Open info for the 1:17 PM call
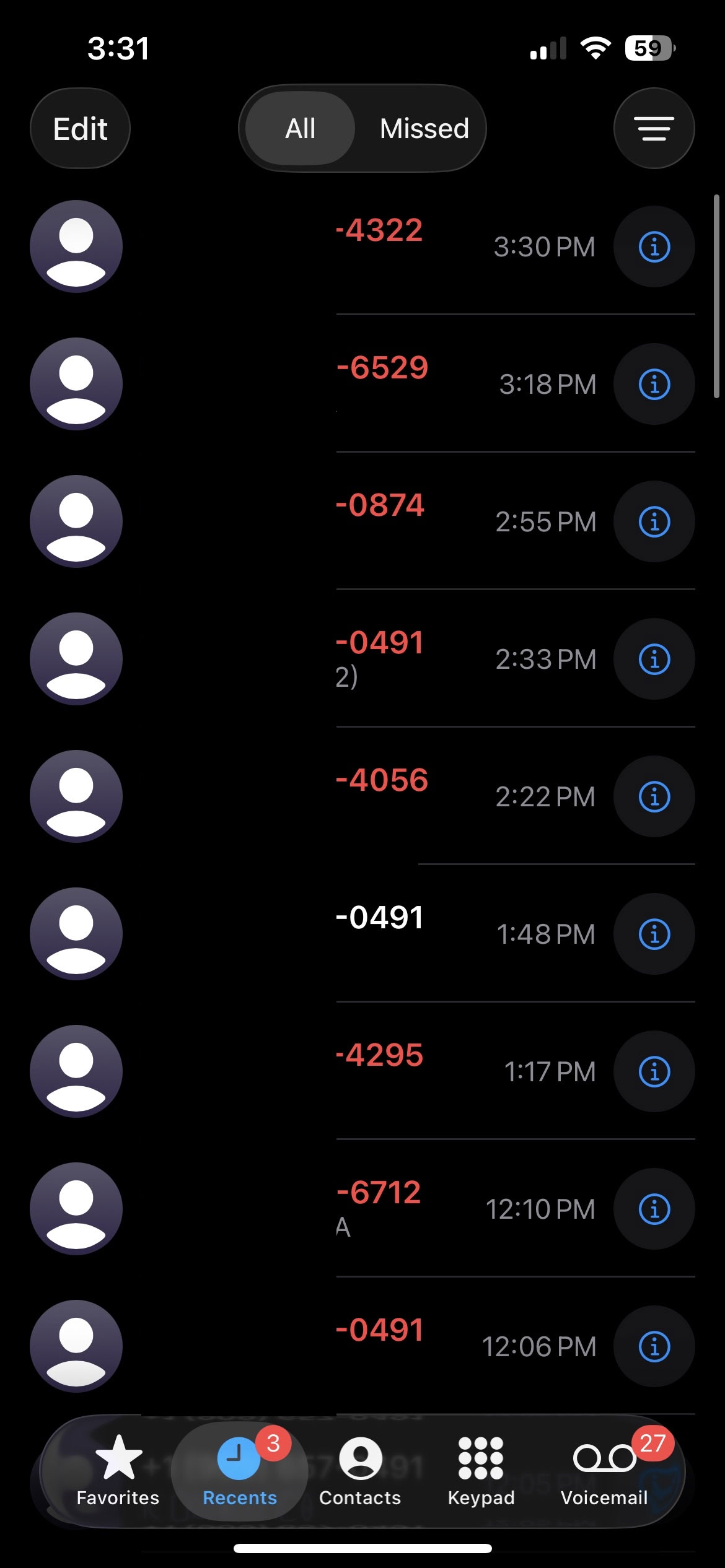Image resolution: width=725 pixels, height=1568 pixels. 654,1072
